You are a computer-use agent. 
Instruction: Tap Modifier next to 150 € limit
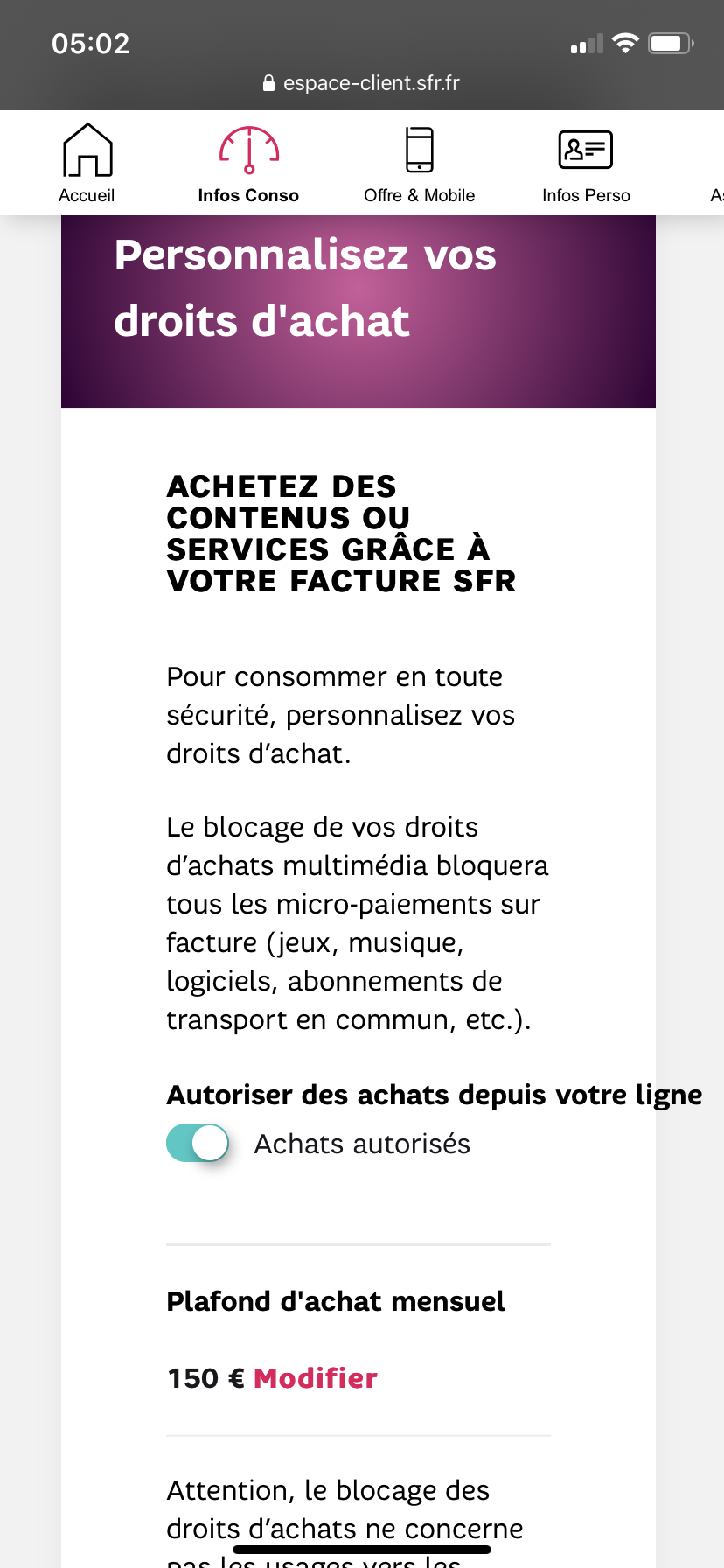[315, 1378]
